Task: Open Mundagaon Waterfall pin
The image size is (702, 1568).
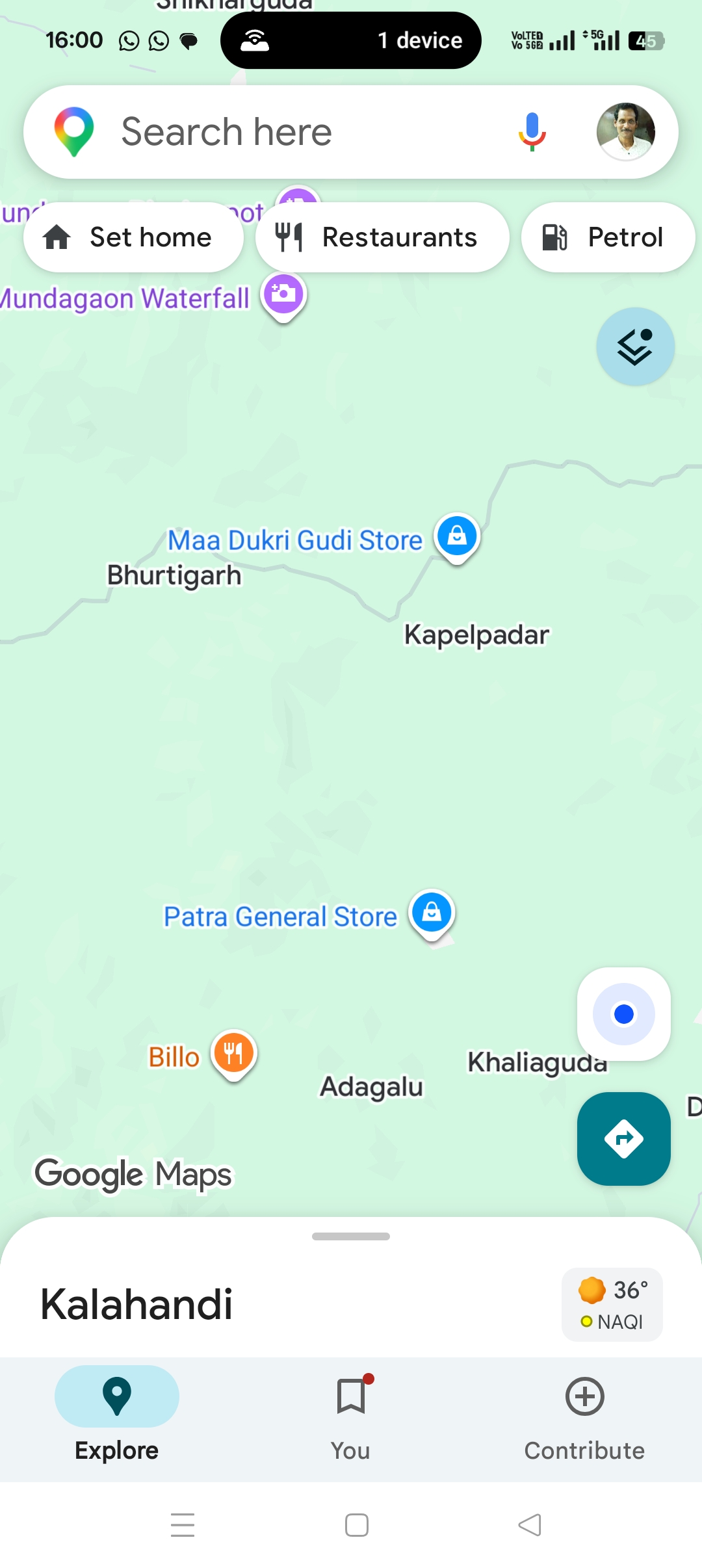Action: pos(283,295)
